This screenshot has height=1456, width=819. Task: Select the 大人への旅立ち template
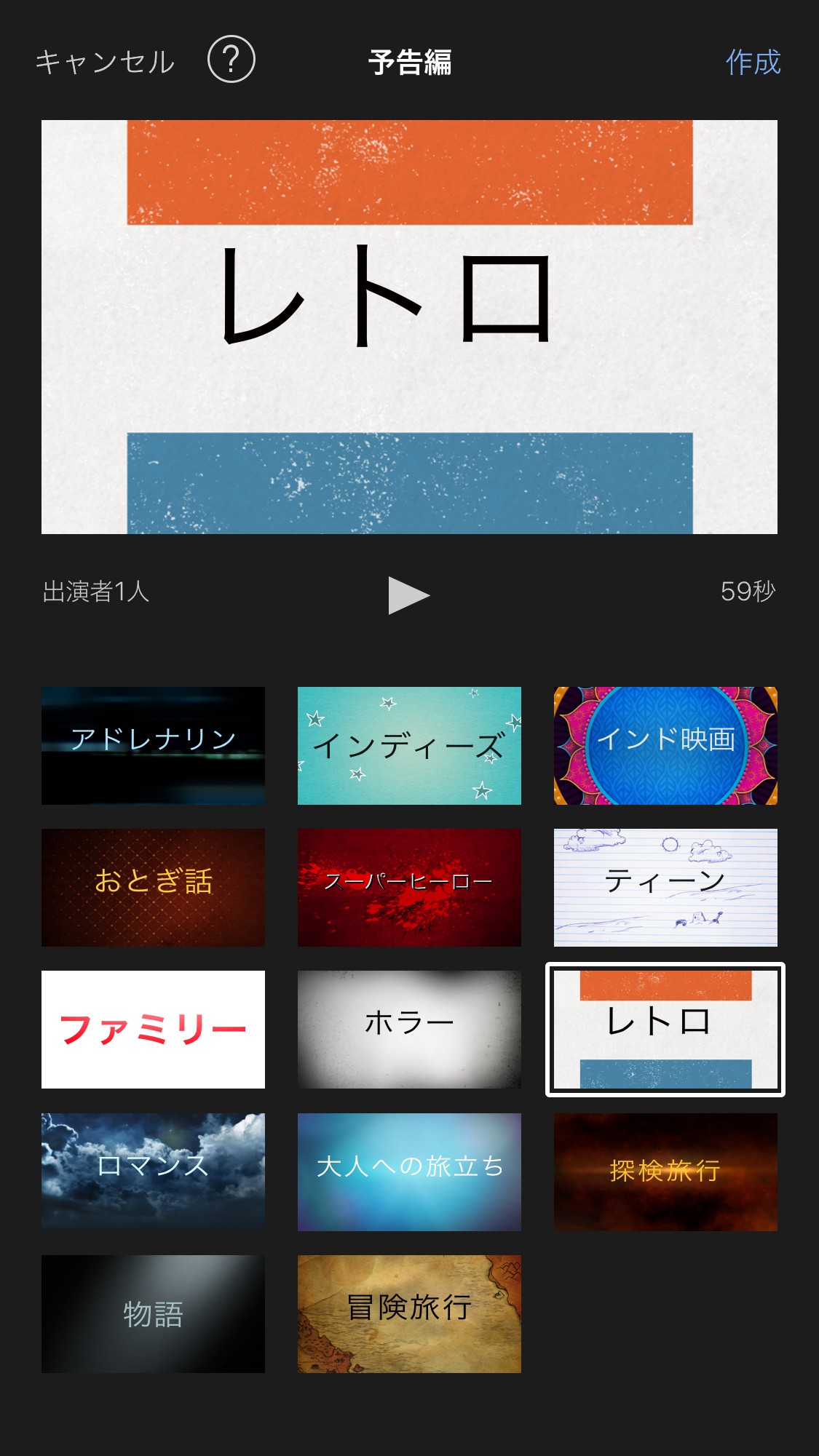pyautogui.click(x=409, y=1171)
